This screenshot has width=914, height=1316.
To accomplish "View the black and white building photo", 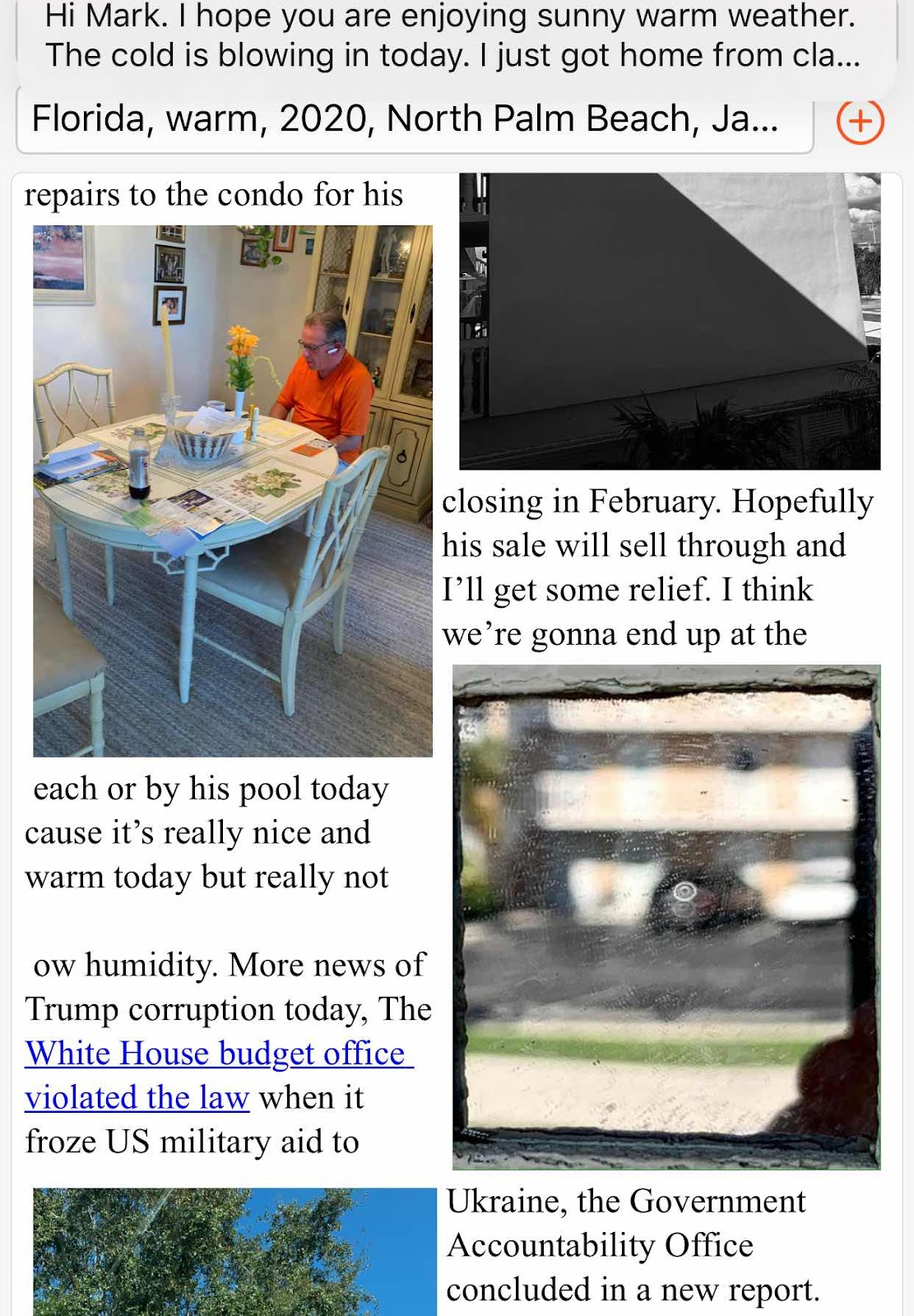I will (669, 321).
